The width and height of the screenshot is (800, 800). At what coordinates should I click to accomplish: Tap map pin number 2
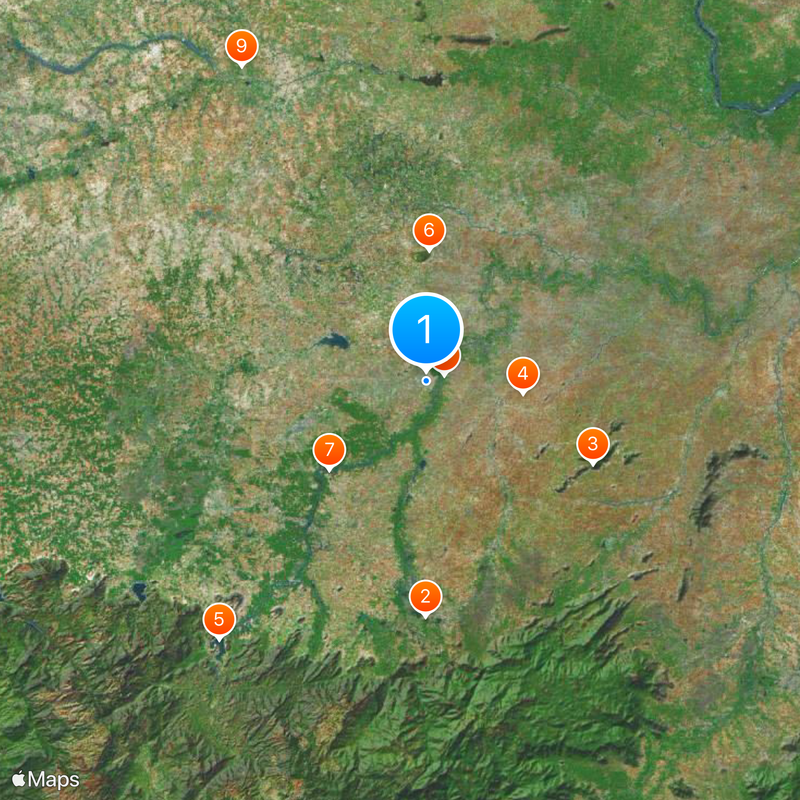point(425,597)
